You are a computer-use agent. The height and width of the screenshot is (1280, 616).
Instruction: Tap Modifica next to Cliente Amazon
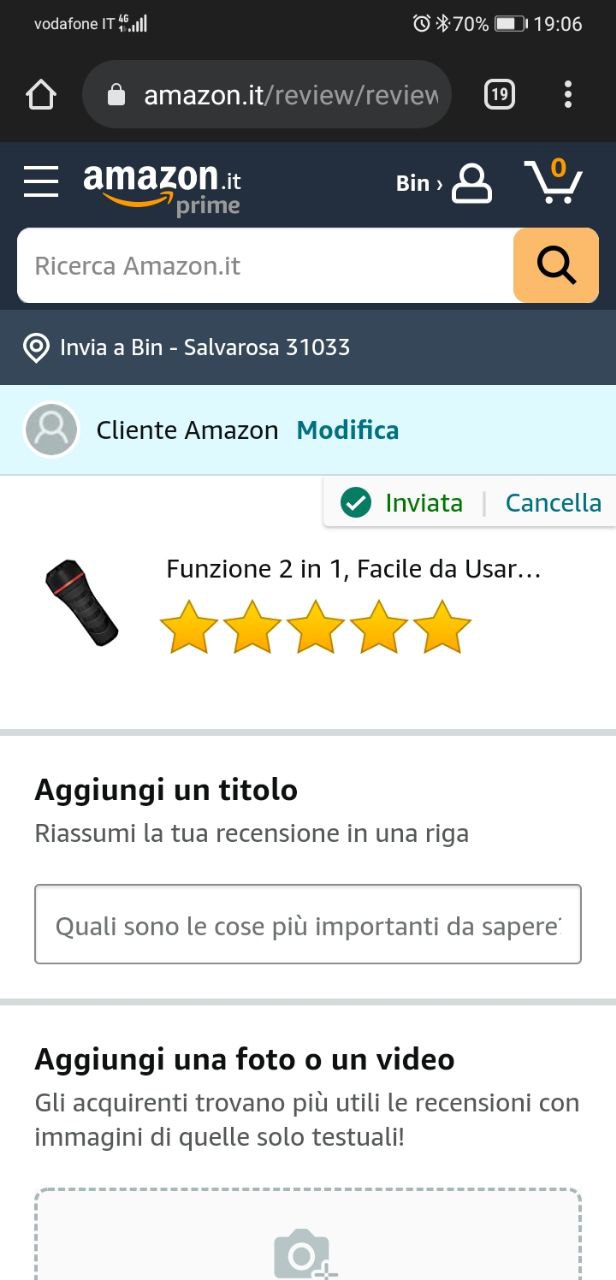coord(347,430)
